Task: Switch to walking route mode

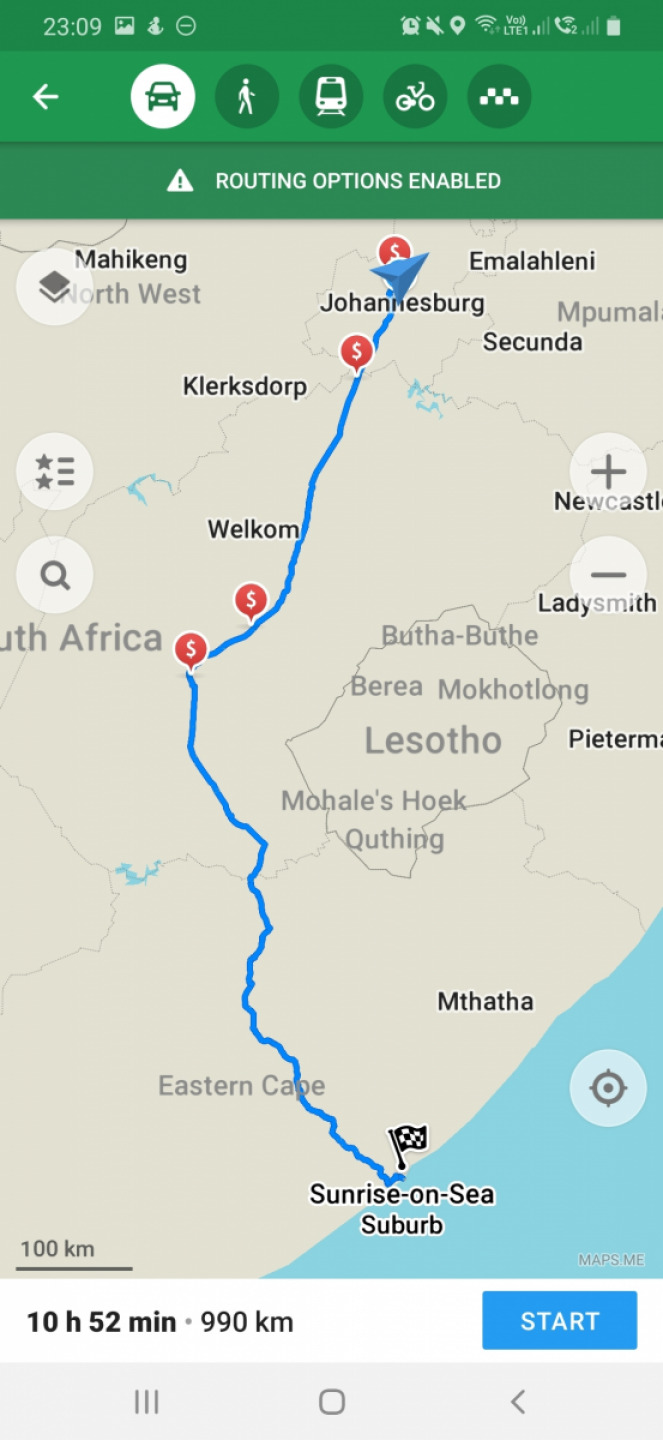Action: pos(246,97)
